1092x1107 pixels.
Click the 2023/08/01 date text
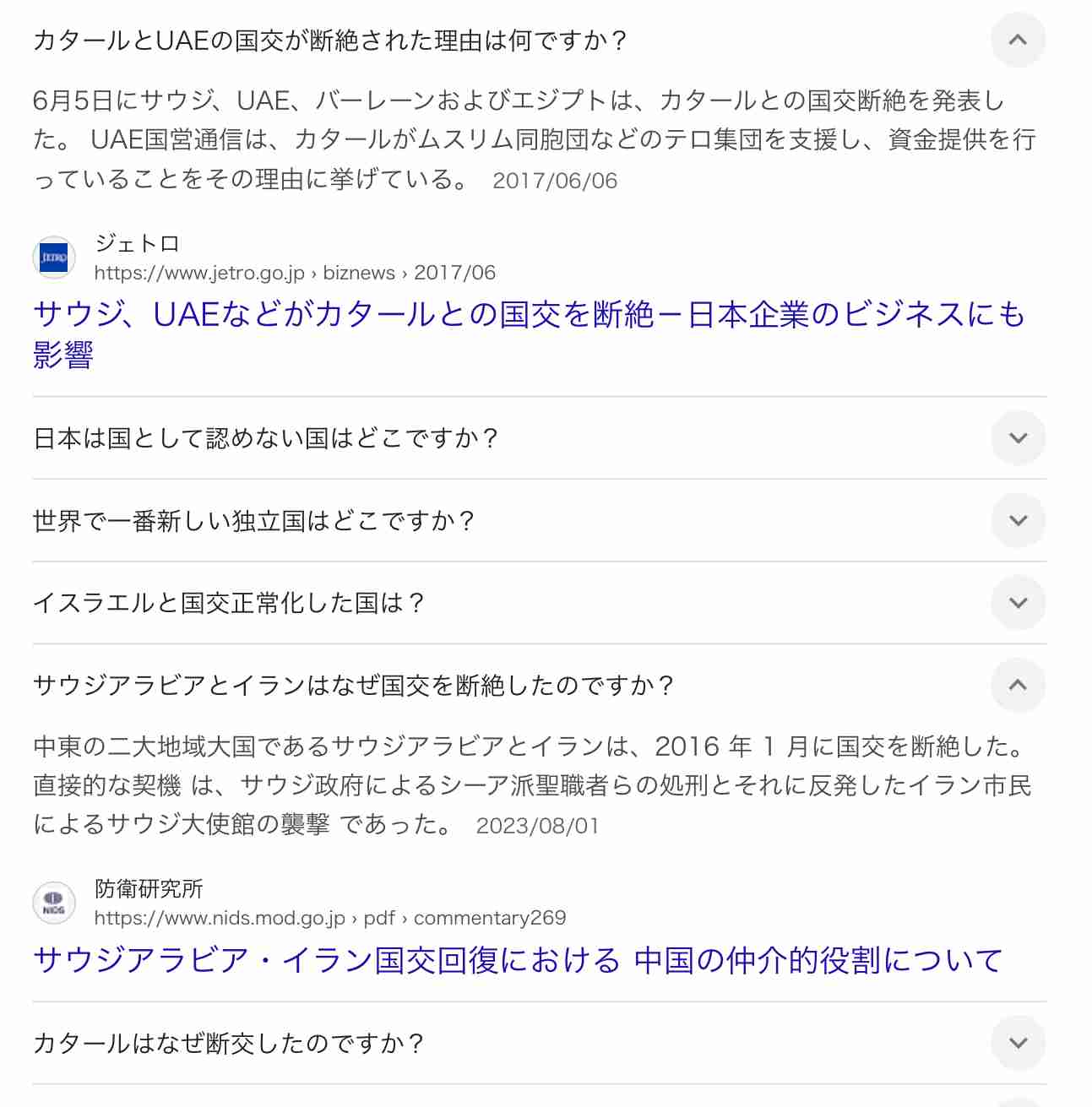(536, 826)
